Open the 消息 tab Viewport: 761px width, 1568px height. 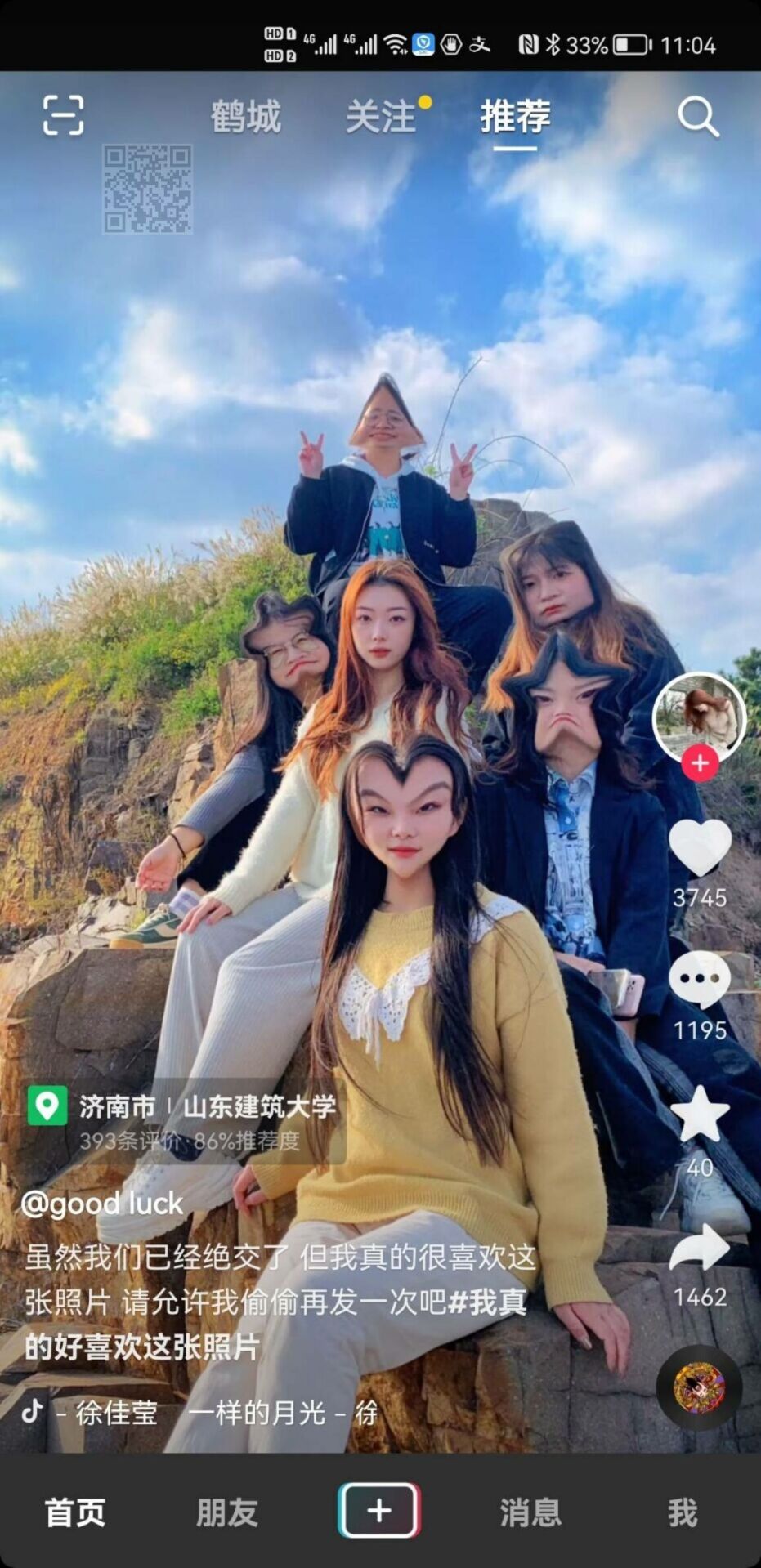click(x=530, y=1512)
